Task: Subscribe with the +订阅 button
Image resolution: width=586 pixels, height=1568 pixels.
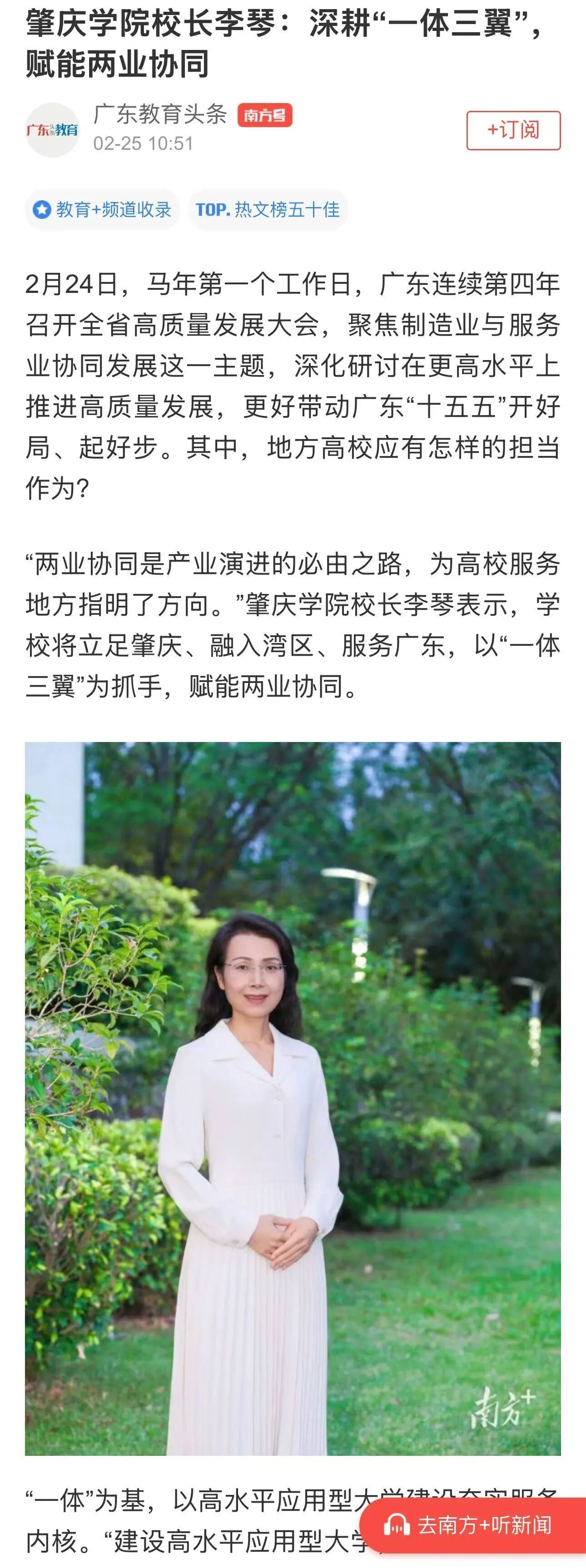Action: pos(513,130)
